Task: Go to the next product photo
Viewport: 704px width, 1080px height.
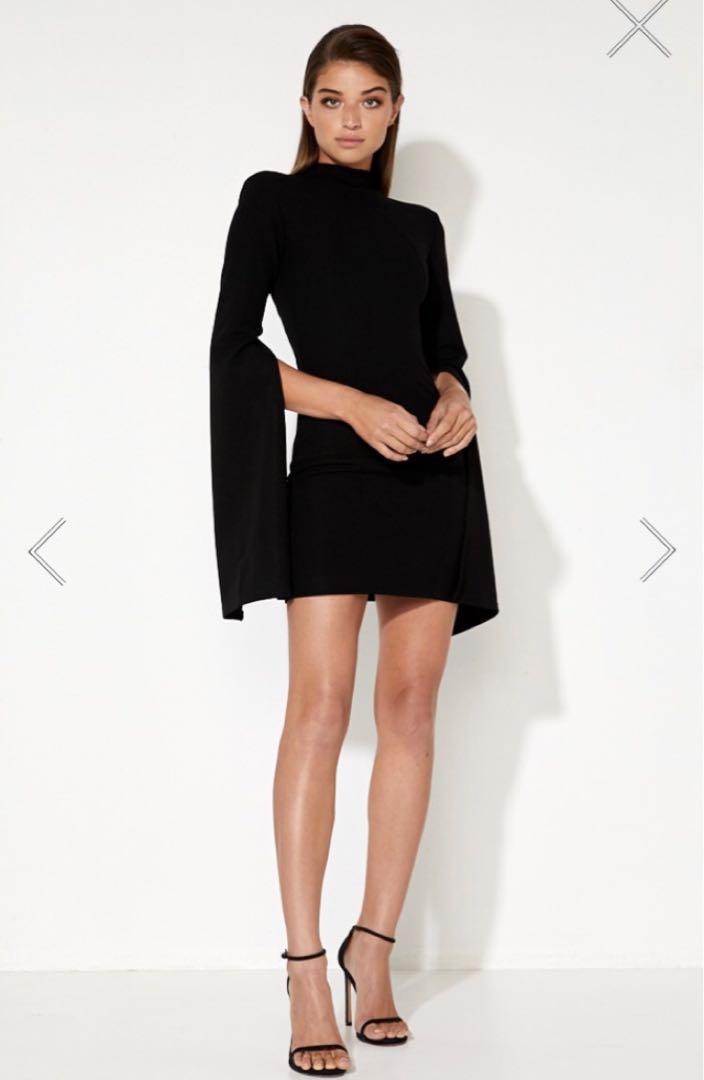Action: [657, 549]
